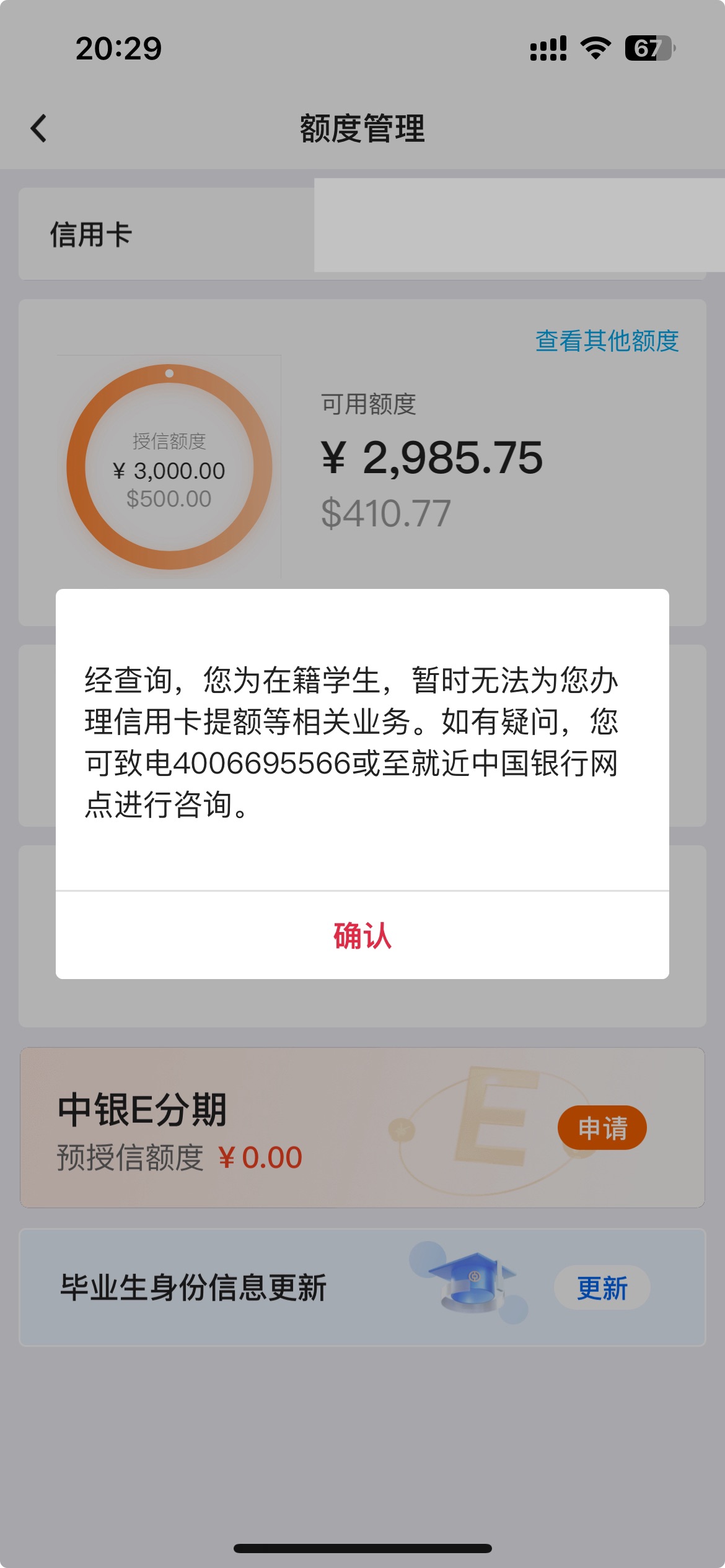Tap 更新 for graduate identity info
The width and height of the screenshot is (725, 1568).
602,1288
